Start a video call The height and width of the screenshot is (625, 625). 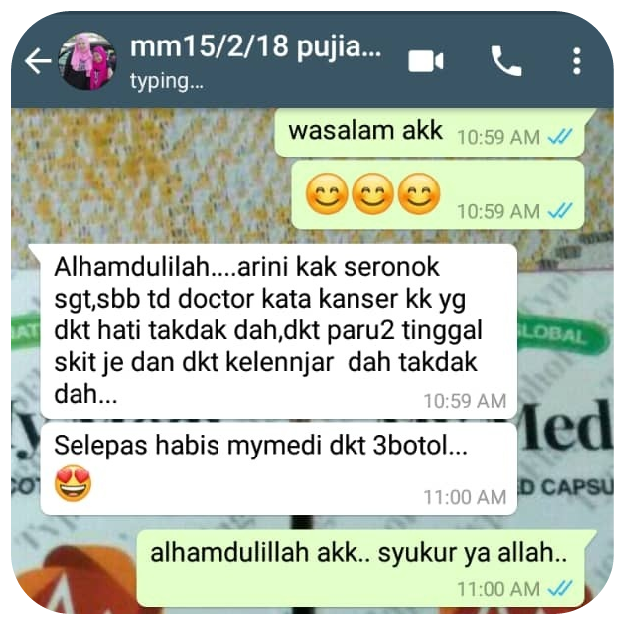tap(426, 62)
